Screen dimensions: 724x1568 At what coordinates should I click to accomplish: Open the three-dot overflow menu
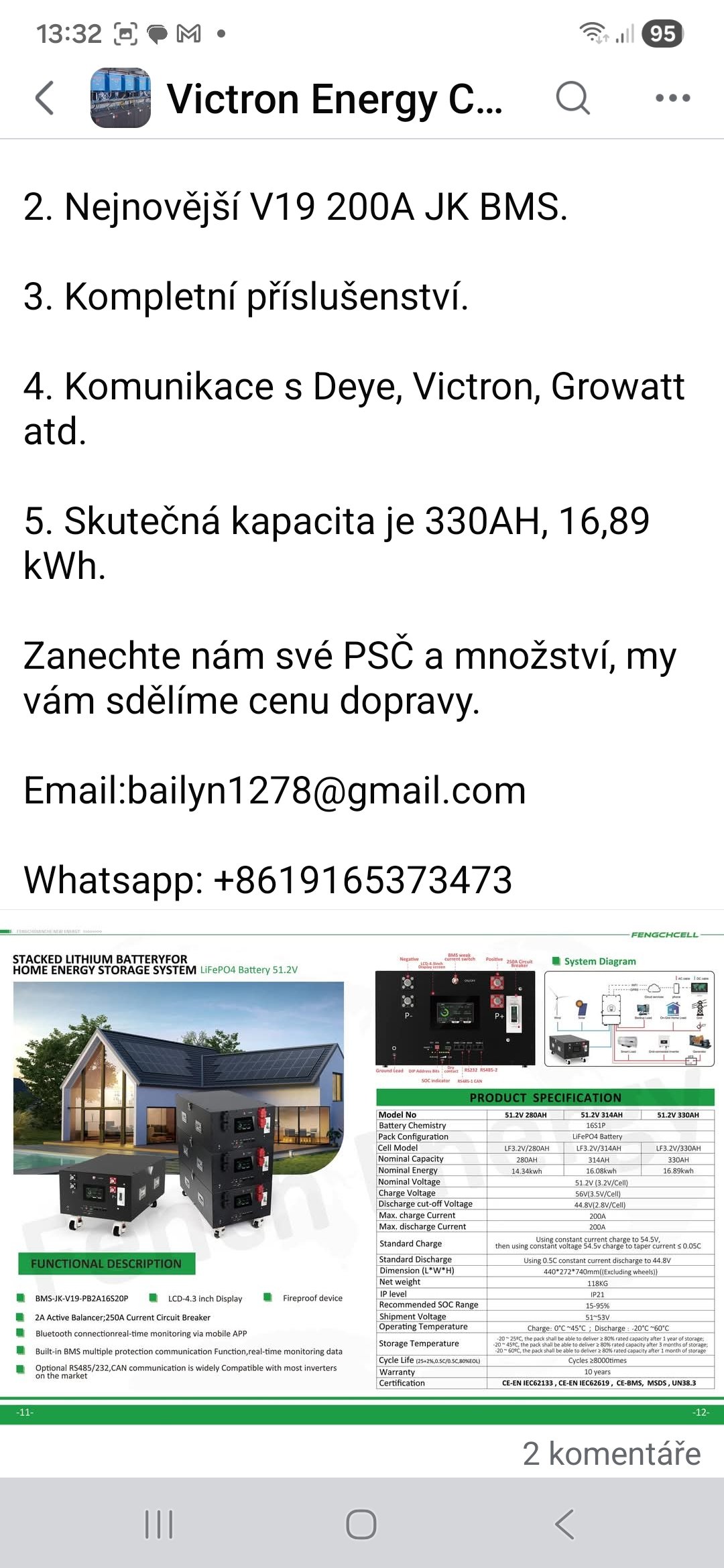(672, 99)
